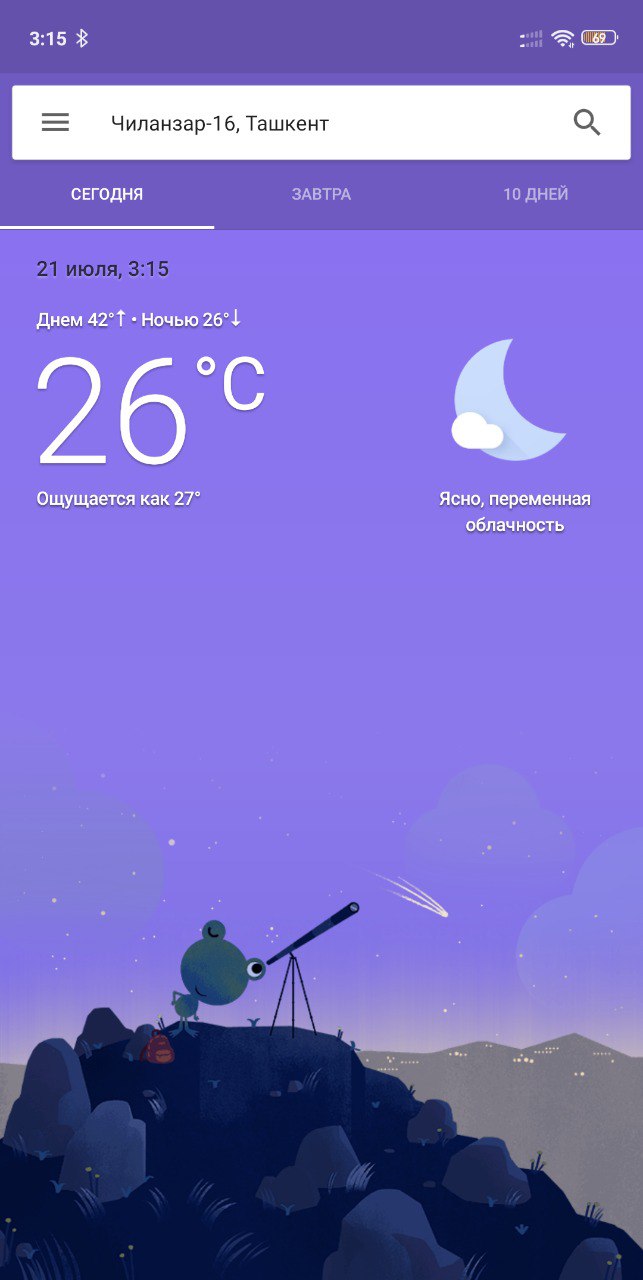Viewport: 643px width, 1280px height.
Task: Open the hamburger drawer menu
Action: [55, 123]
